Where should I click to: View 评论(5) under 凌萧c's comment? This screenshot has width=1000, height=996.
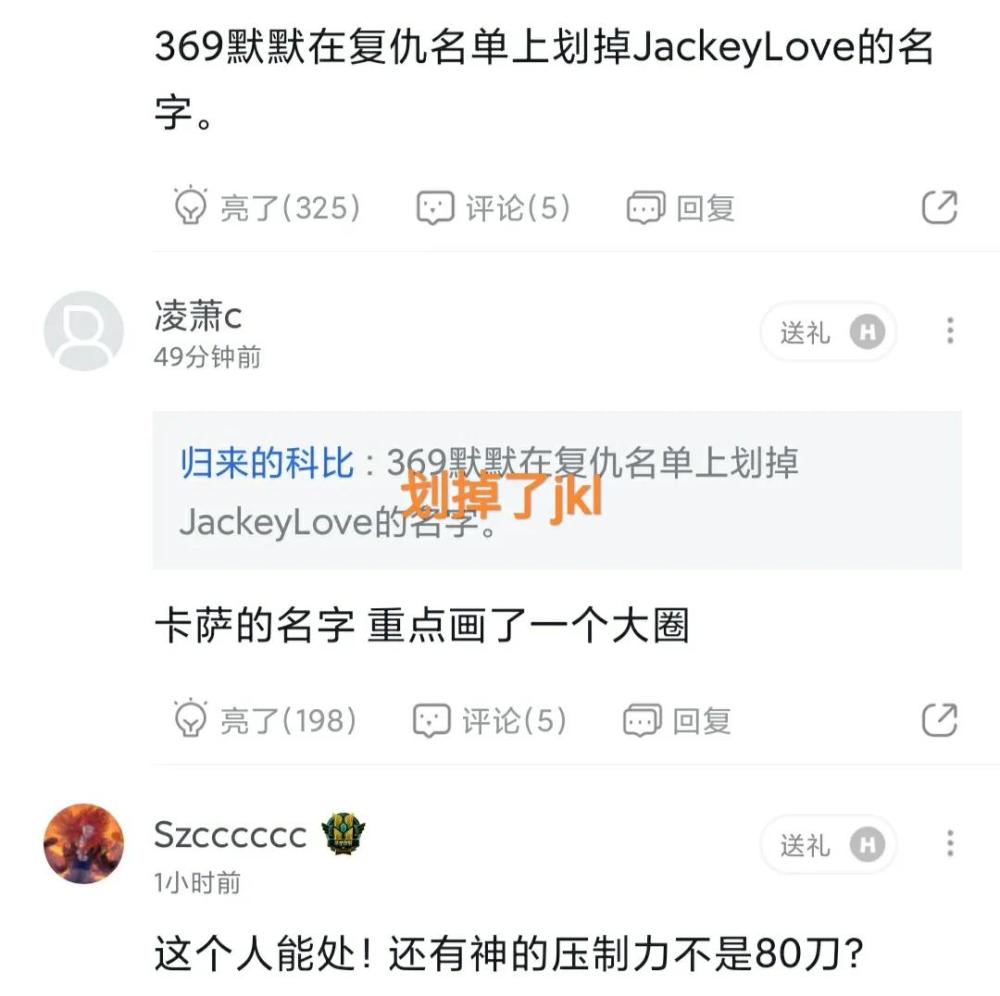(x=490, y=720)
